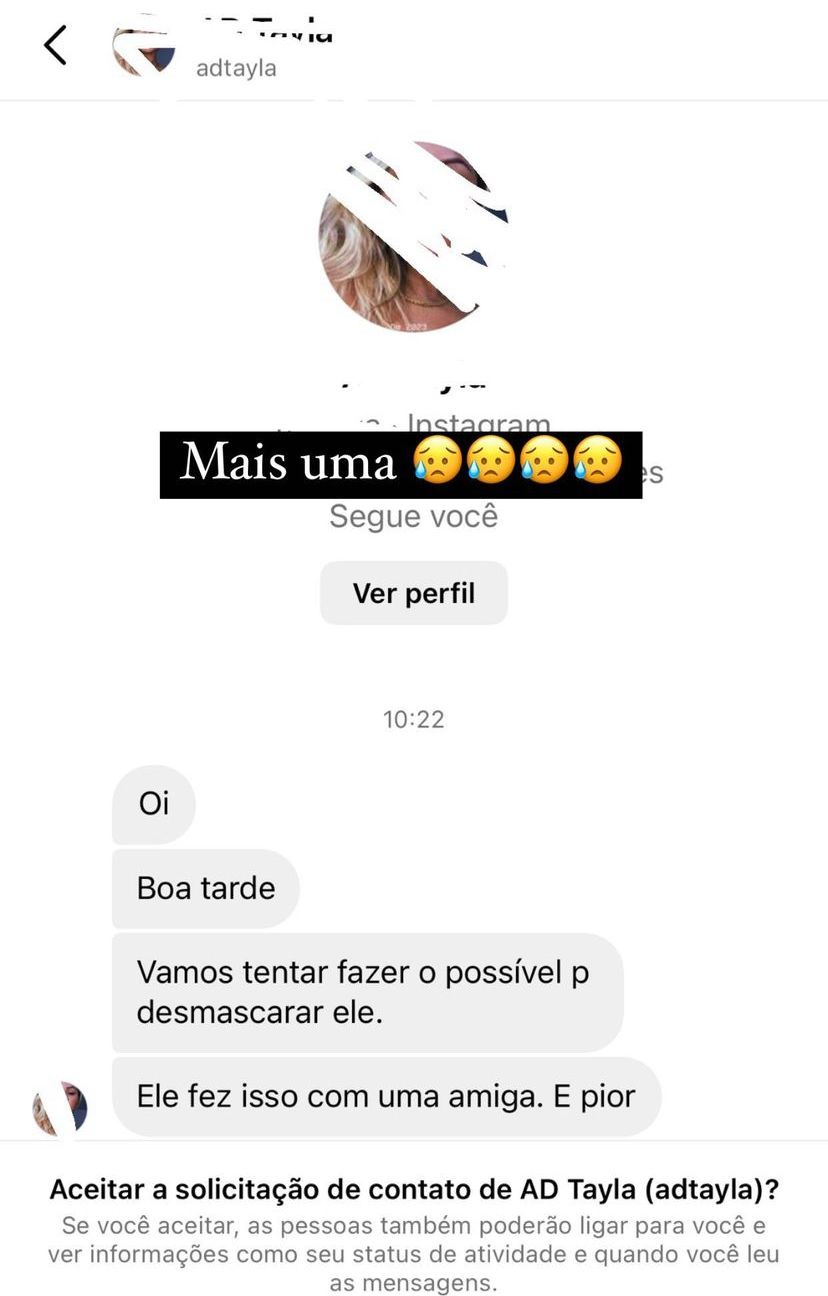Open the adtayla profile from the header
This screenshot has height=1296, width=828.
237,68
